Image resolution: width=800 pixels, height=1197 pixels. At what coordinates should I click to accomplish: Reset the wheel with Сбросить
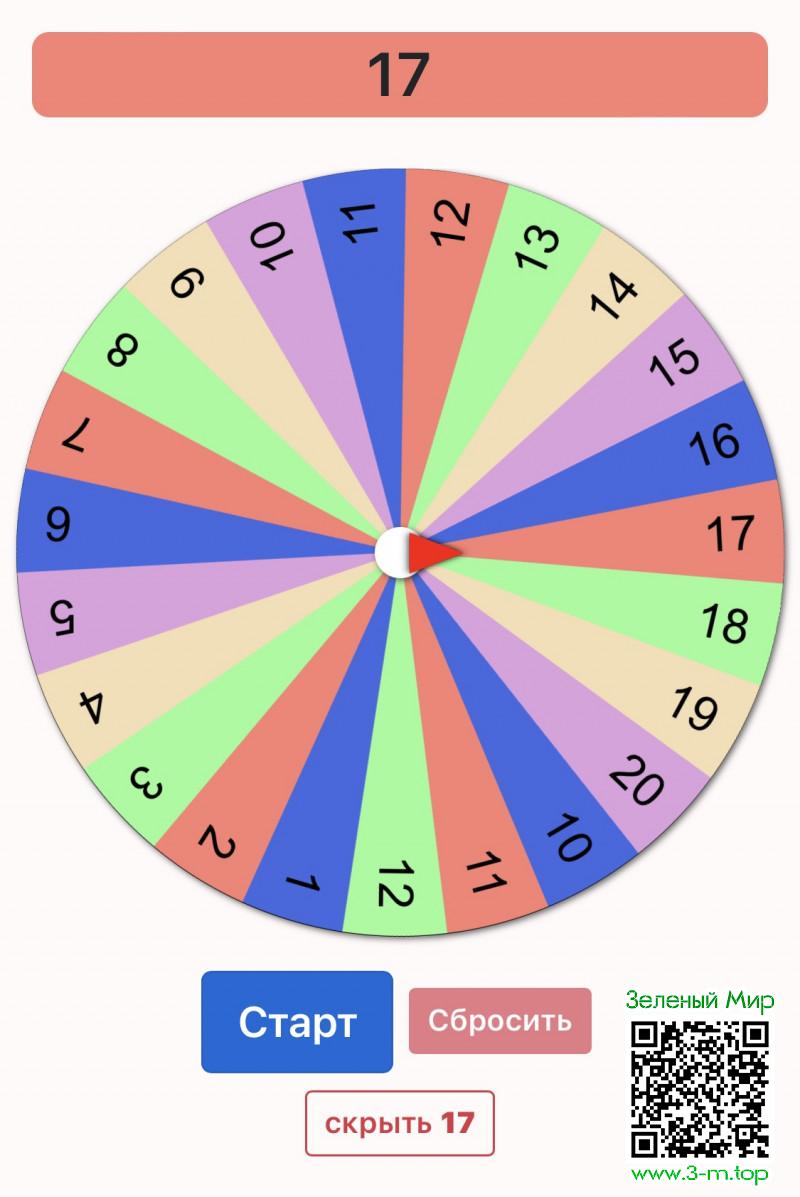tap(500, 1021)
